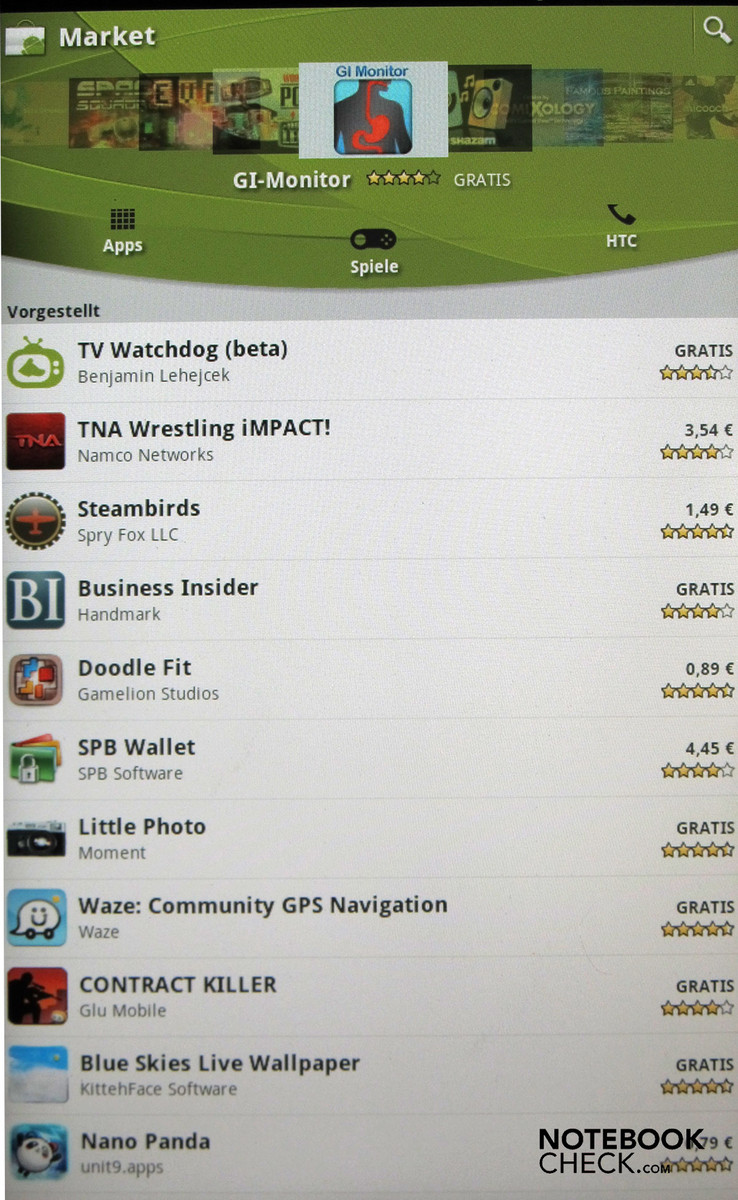
Task: View CONTRACT KILLER game details
Action: coord(368,996)
